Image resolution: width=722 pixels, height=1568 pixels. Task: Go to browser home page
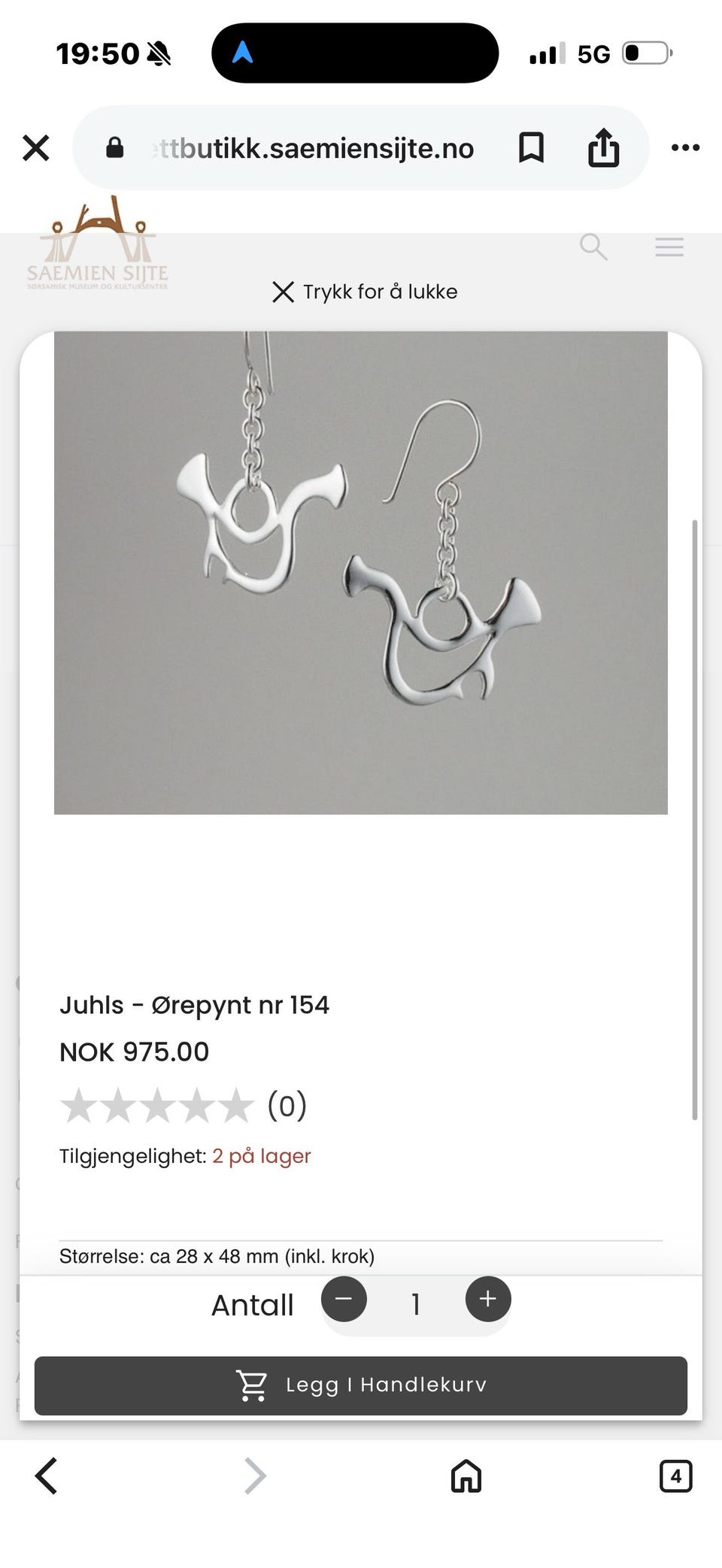click(466, 1476)
